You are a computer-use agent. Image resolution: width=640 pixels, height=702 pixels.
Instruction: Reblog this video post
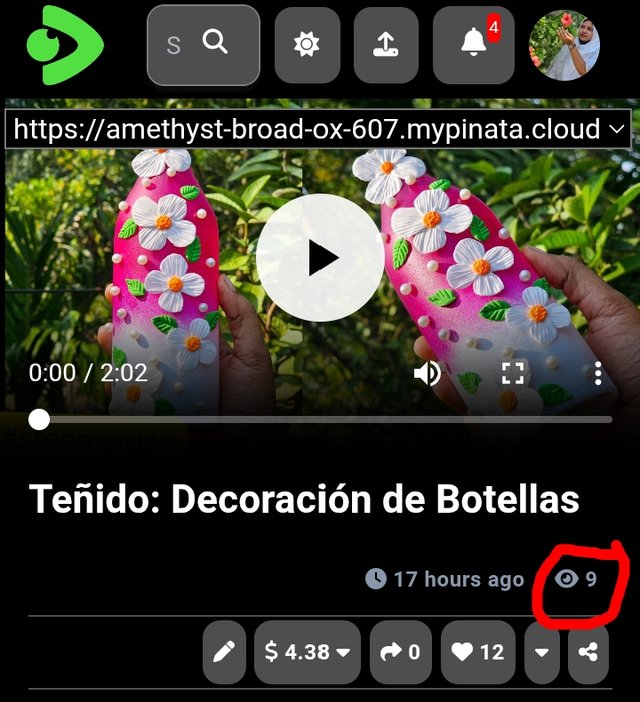[400, 652]
